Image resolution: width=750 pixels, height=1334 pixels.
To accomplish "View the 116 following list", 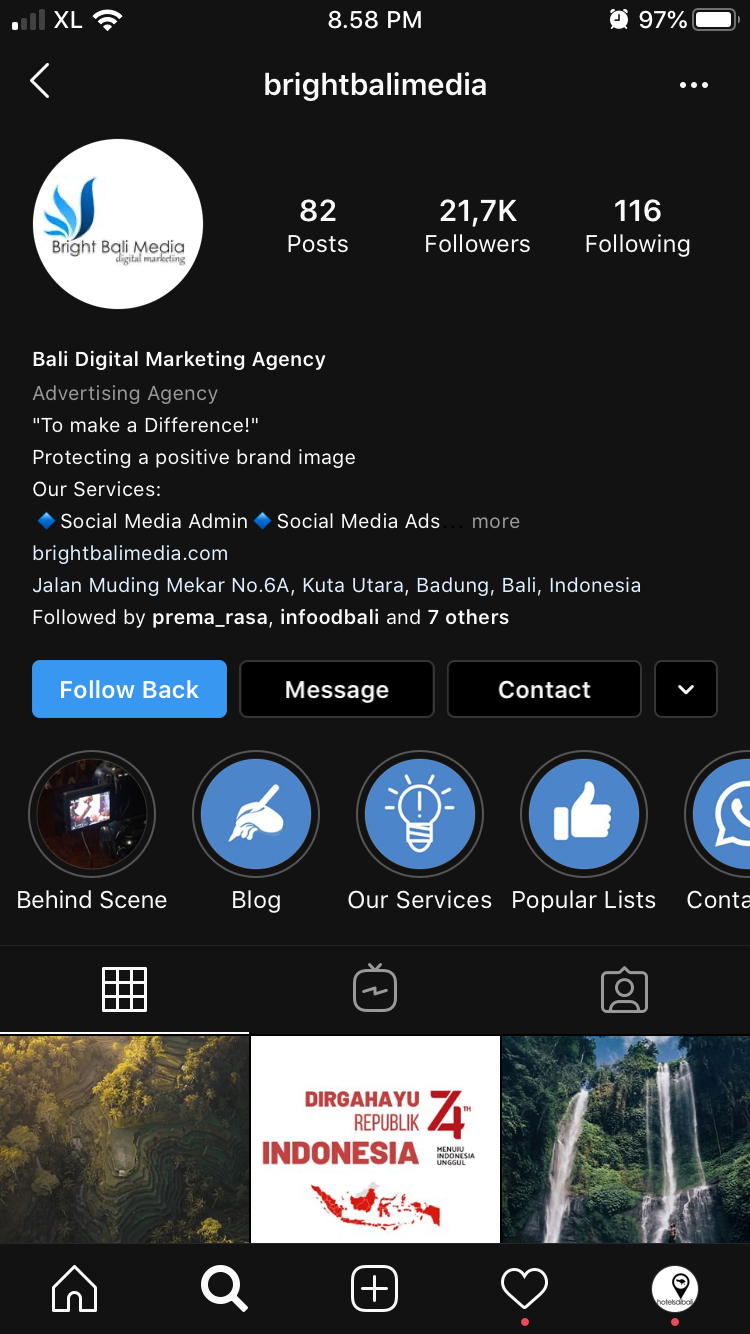I will point(637,226).
